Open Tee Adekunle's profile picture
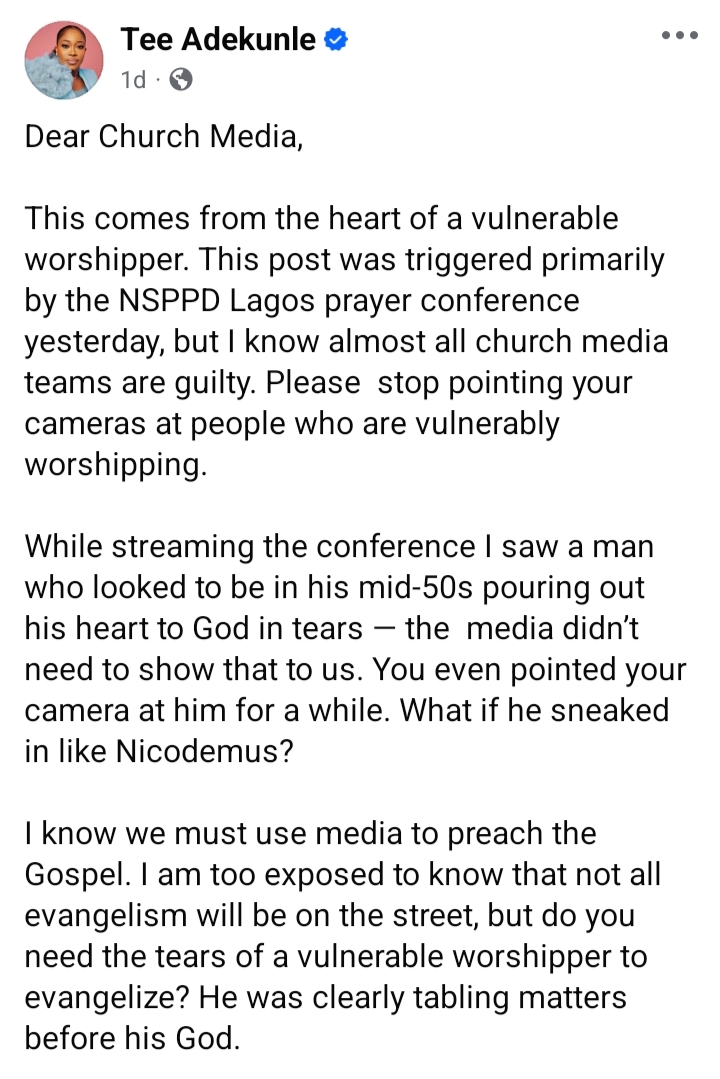The height and width of the screenshot is (1079, 720). pos(65,60)
